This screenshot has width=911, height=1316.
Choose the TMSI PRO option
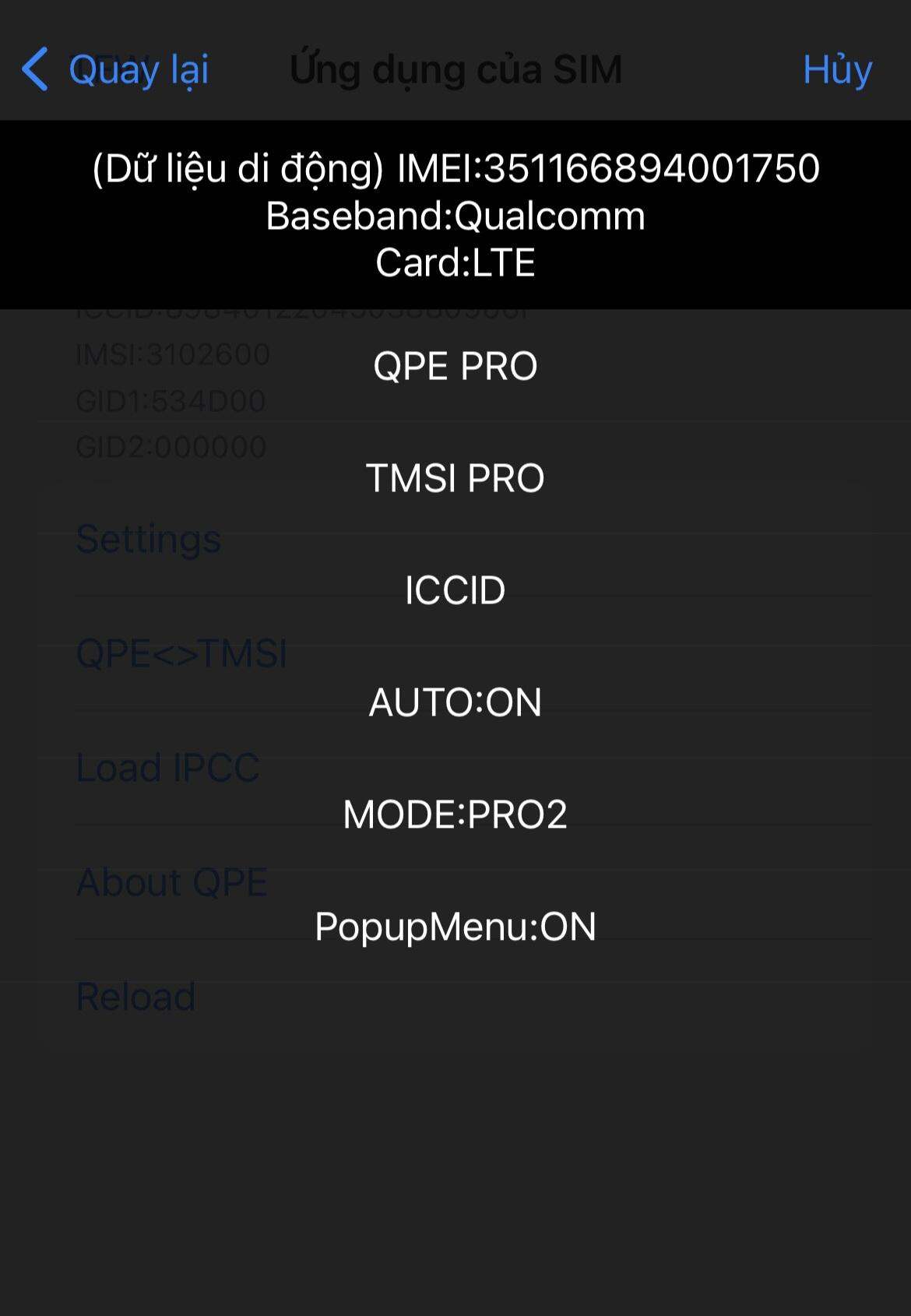pyautogui.click(x=455, y=478)
